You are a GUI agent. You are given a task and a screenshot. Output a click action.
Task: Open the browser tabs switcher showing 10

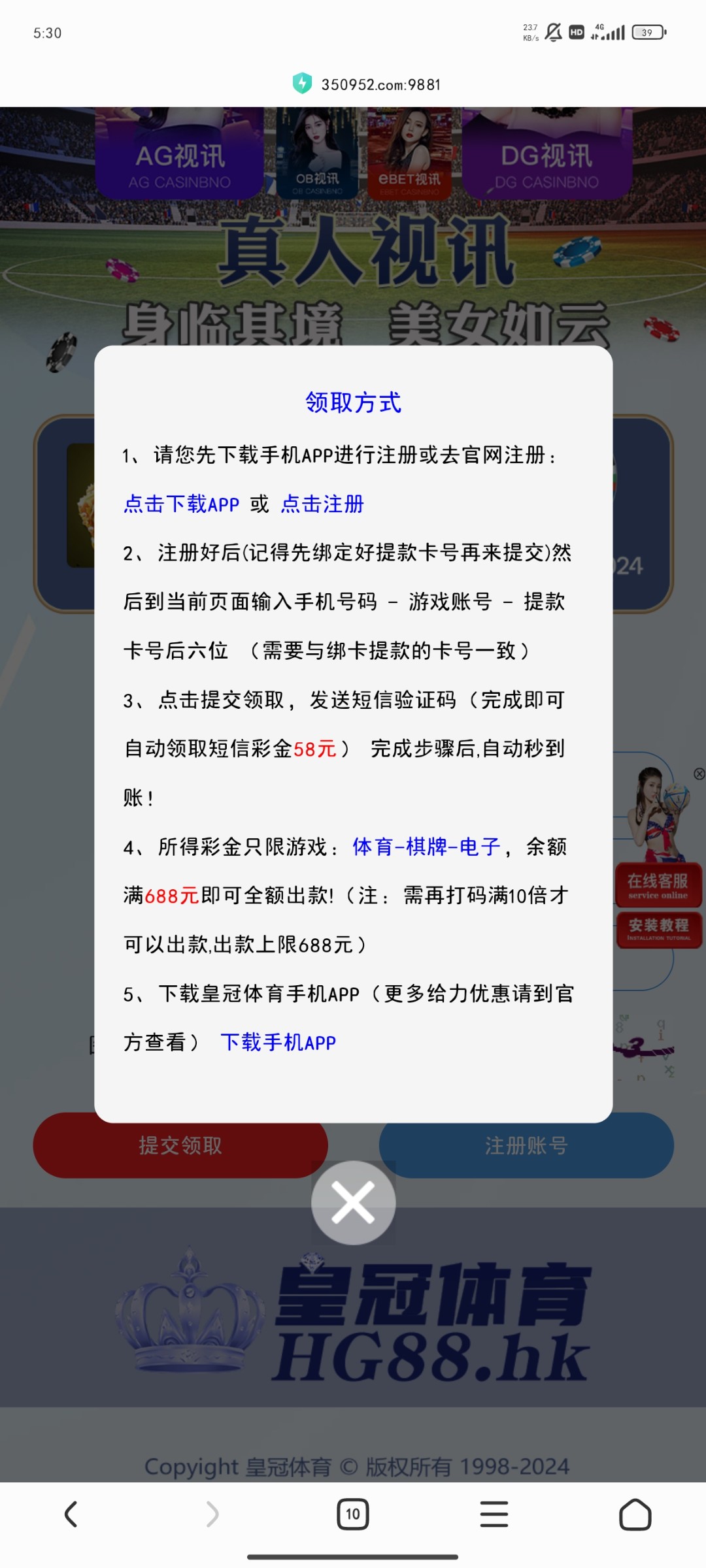point(353,1514)
